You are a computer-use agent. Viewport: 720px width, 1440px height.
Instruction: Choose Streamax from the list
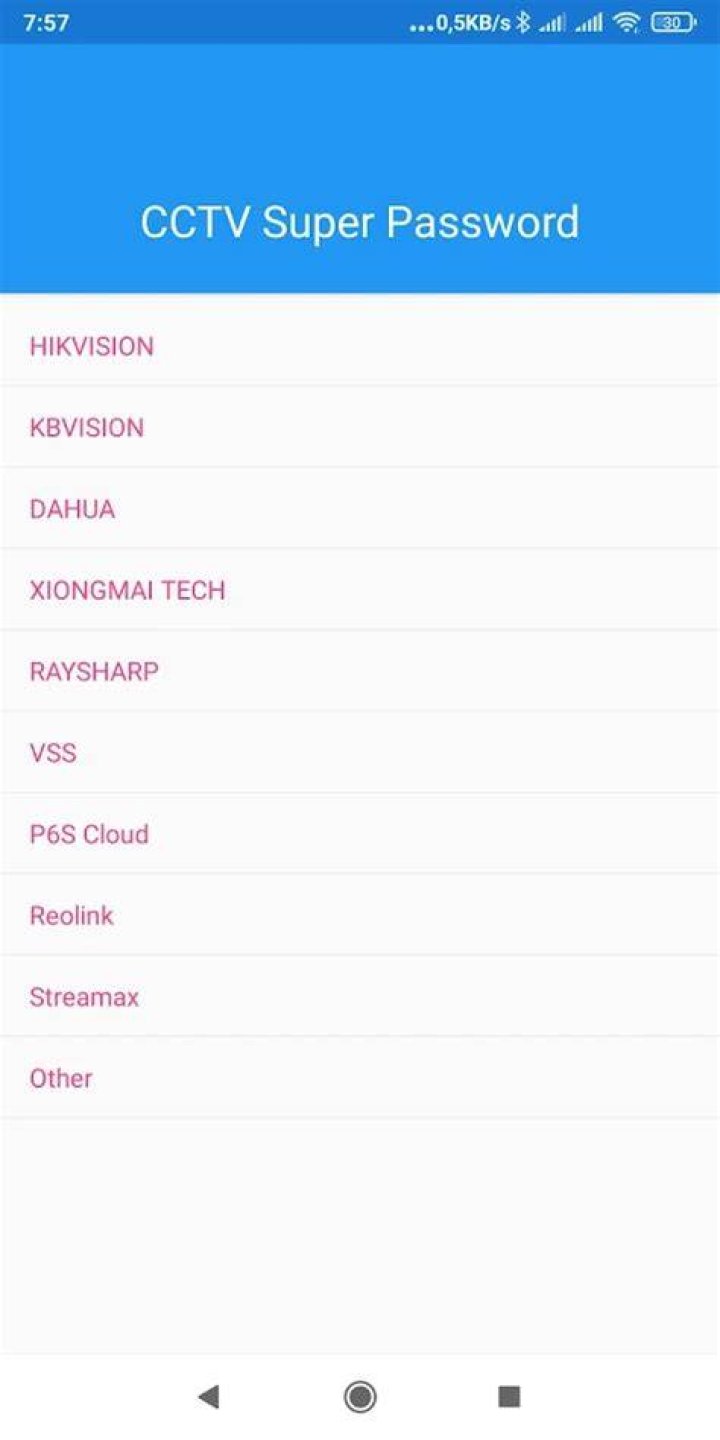(360, 996)
